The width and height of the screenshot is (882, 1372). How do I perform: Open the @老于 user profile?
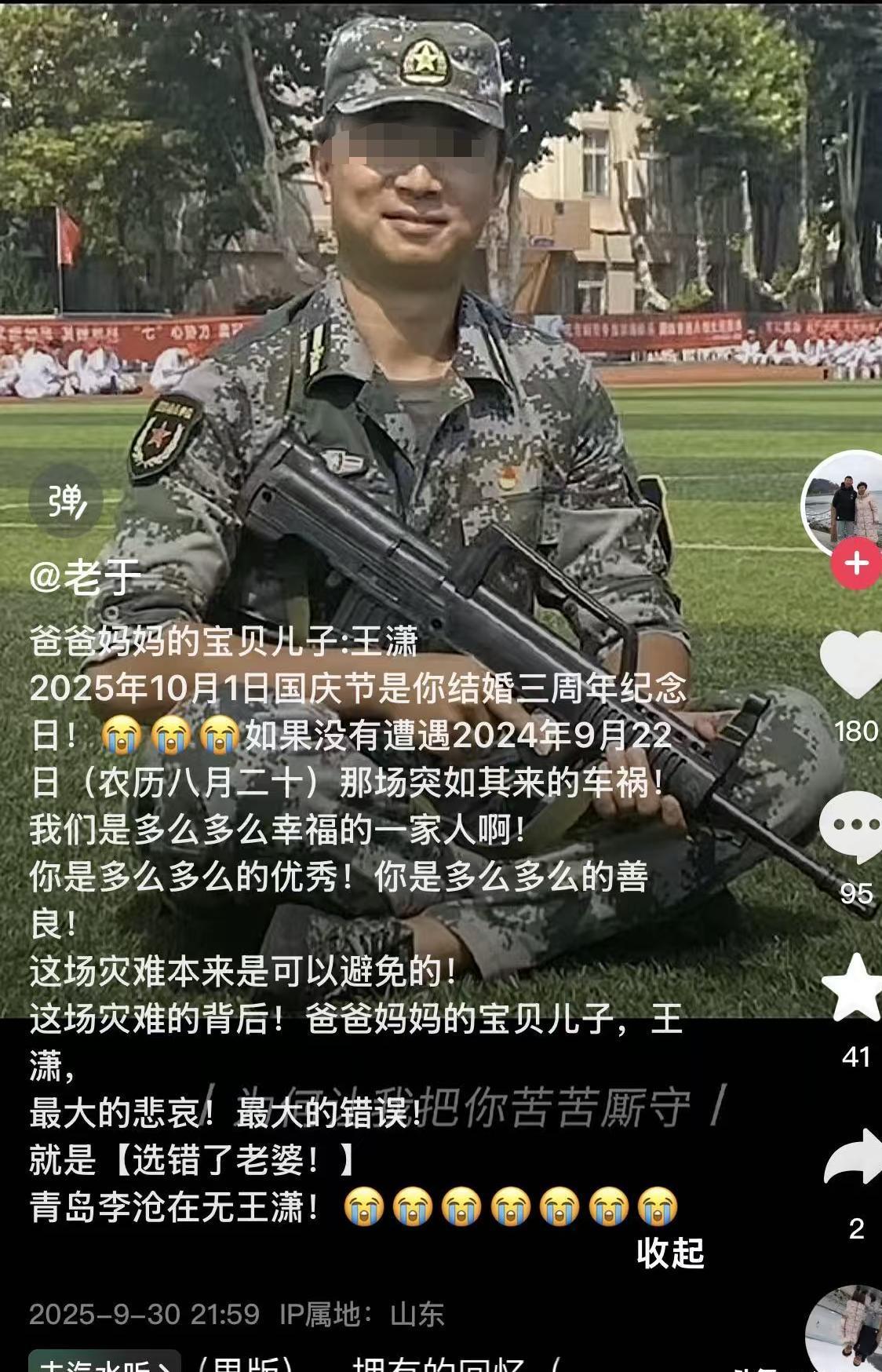(85, 578)
